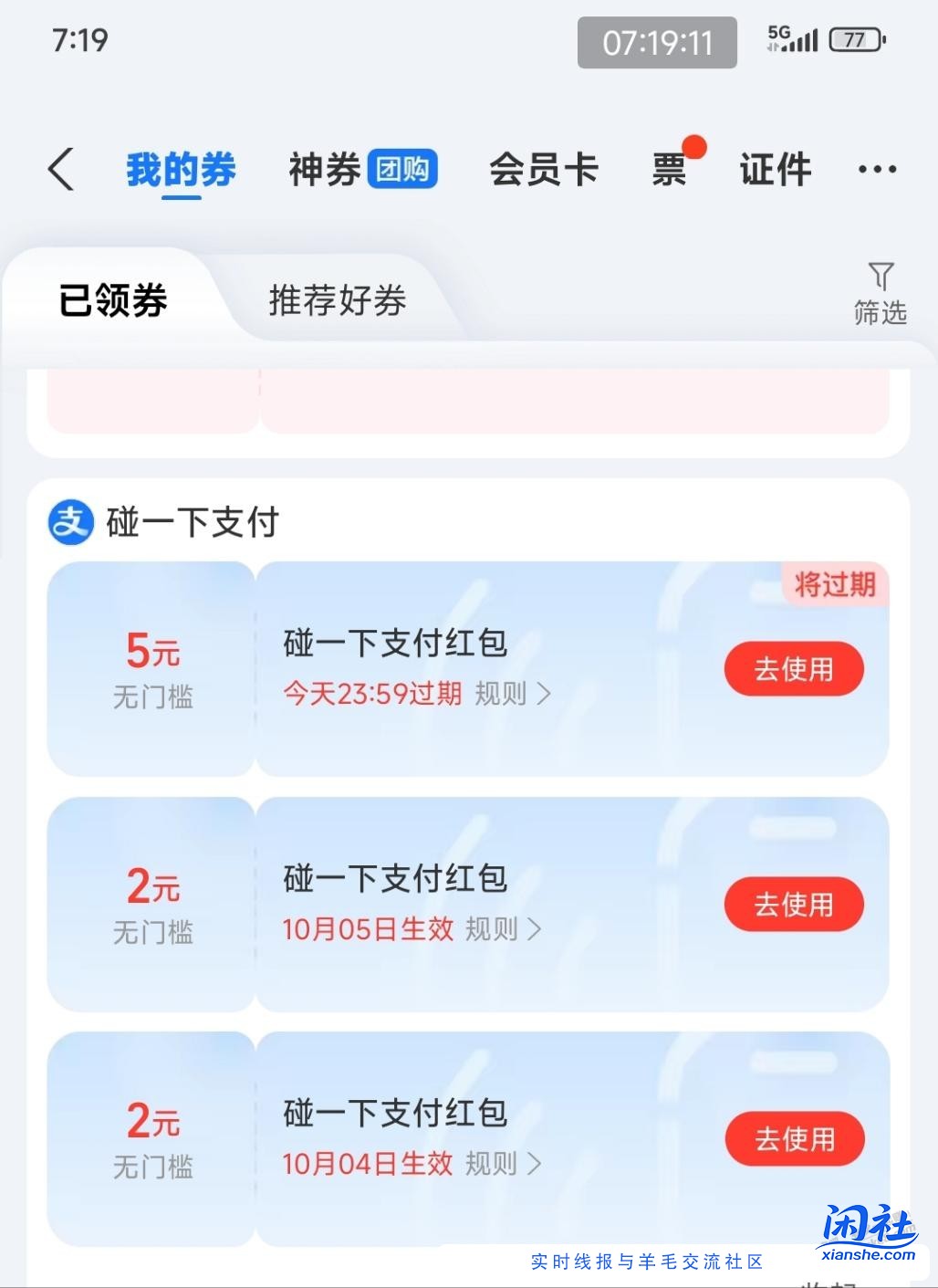The image size is (938, 1288).
Task: Open the 会员卡 section
Action: 545,169
